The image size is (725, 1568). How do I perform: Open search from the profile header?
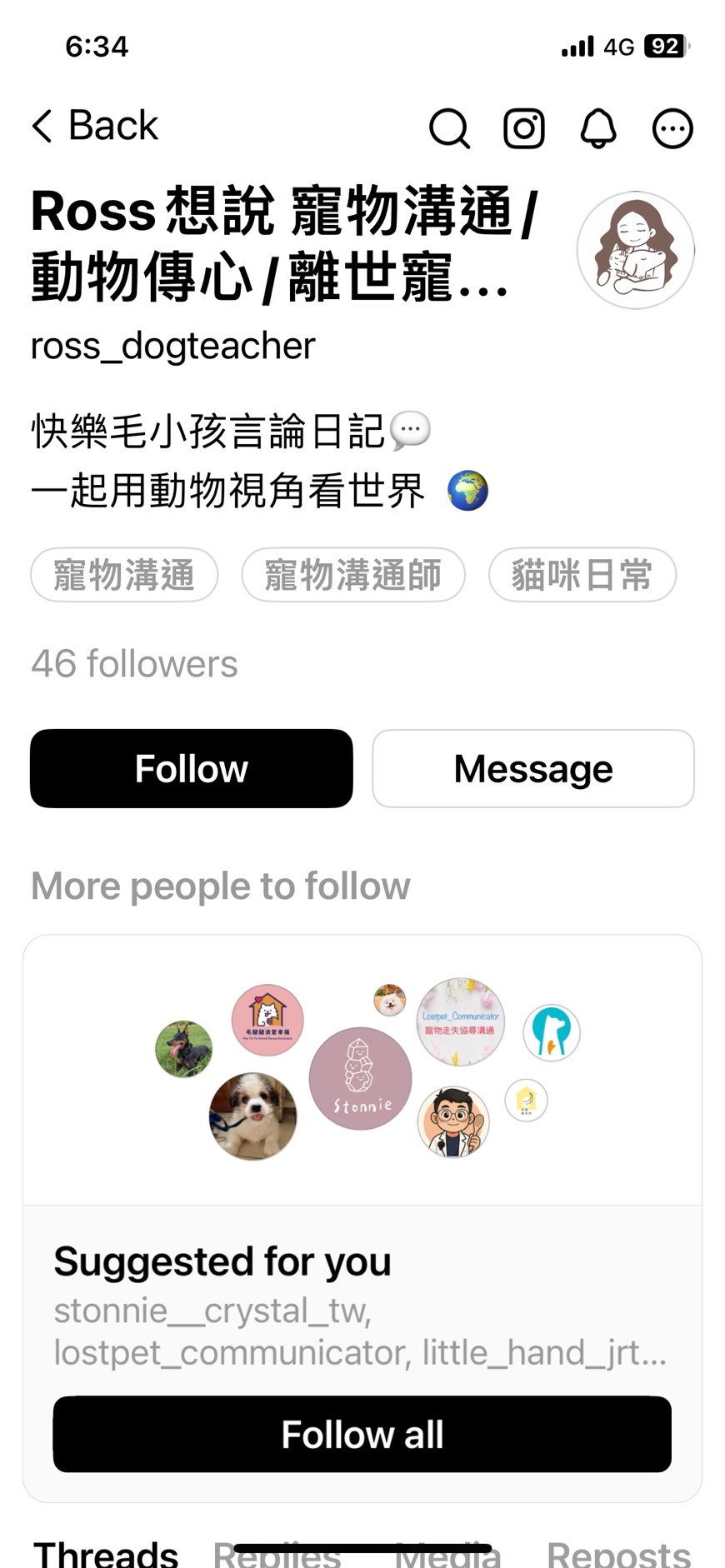[x=449, y=128]
